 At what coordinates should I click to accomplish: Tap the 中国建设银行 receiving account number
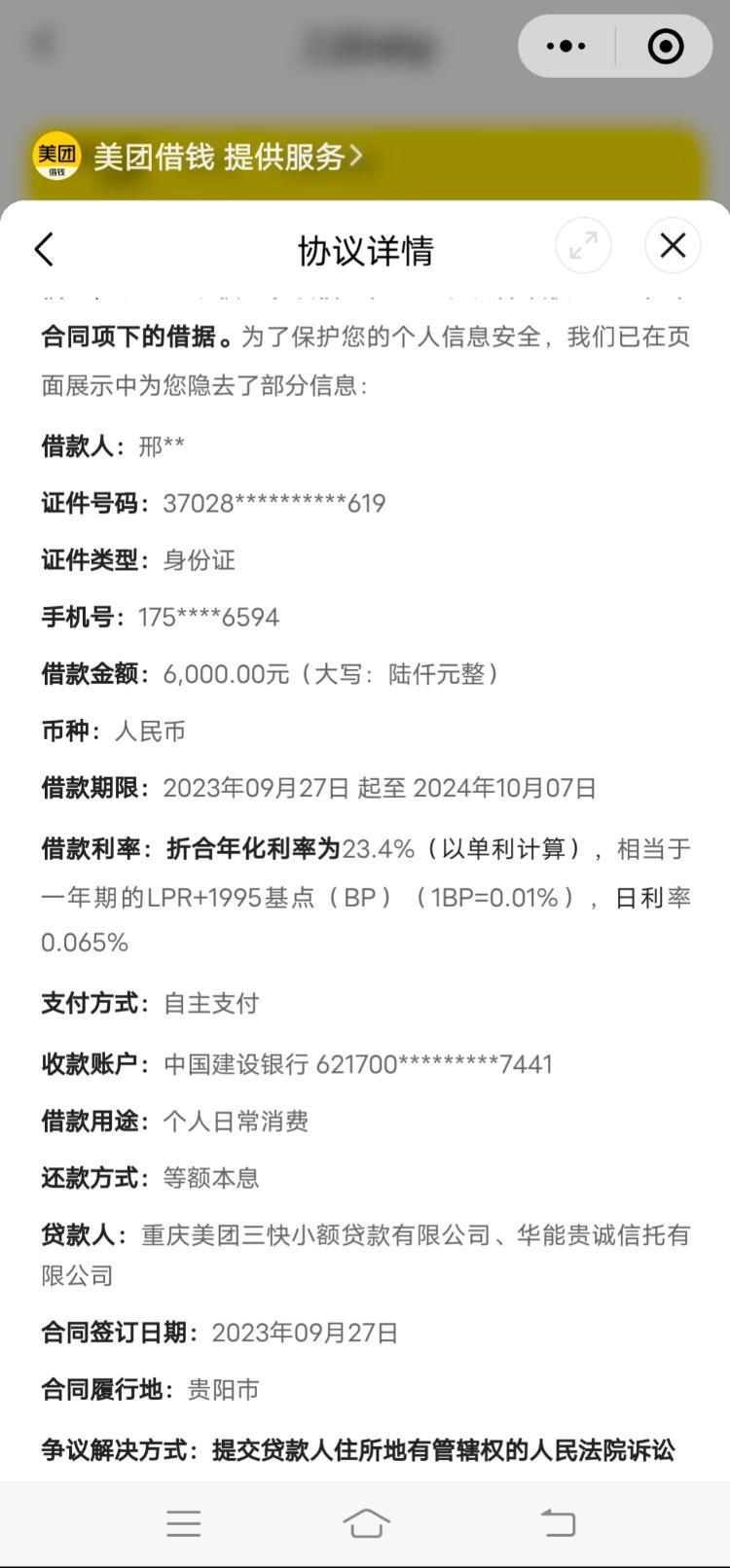click(355, 1064)
